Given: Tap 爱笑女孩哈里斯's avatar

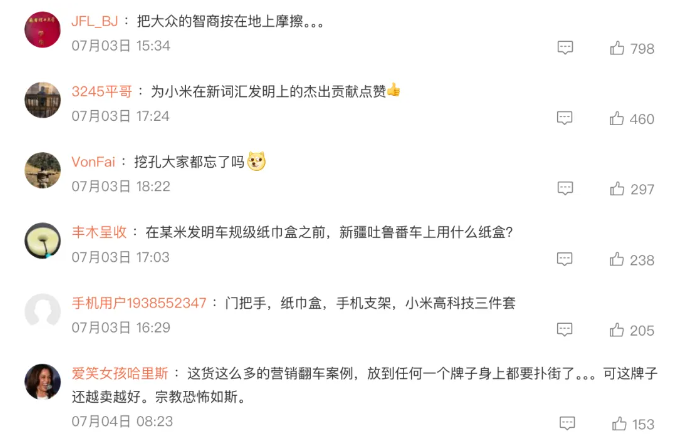Looking at the screenshot, I should click(42, 381).
